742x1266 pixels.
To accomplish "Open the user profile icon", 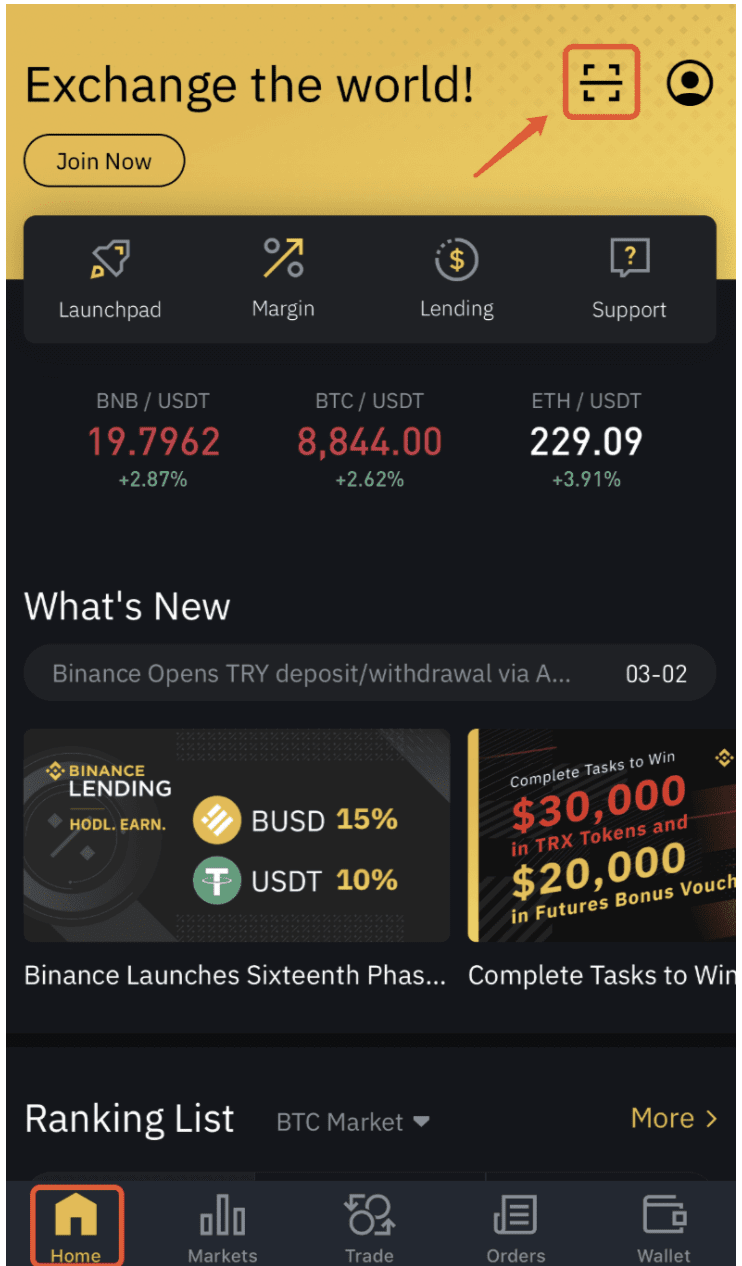I will pyautogui.click(x=689, y=83).
